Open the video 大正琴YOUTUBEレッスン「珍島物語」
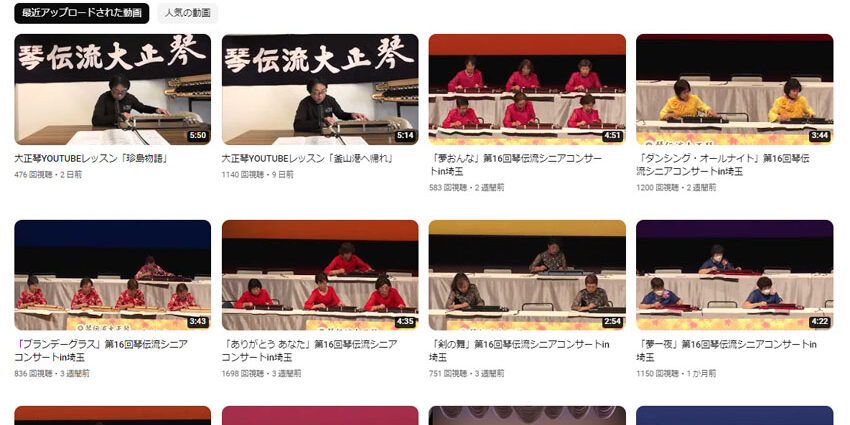Image resolution: width=850 pixels, height=425 pixels. click(112, 90)
